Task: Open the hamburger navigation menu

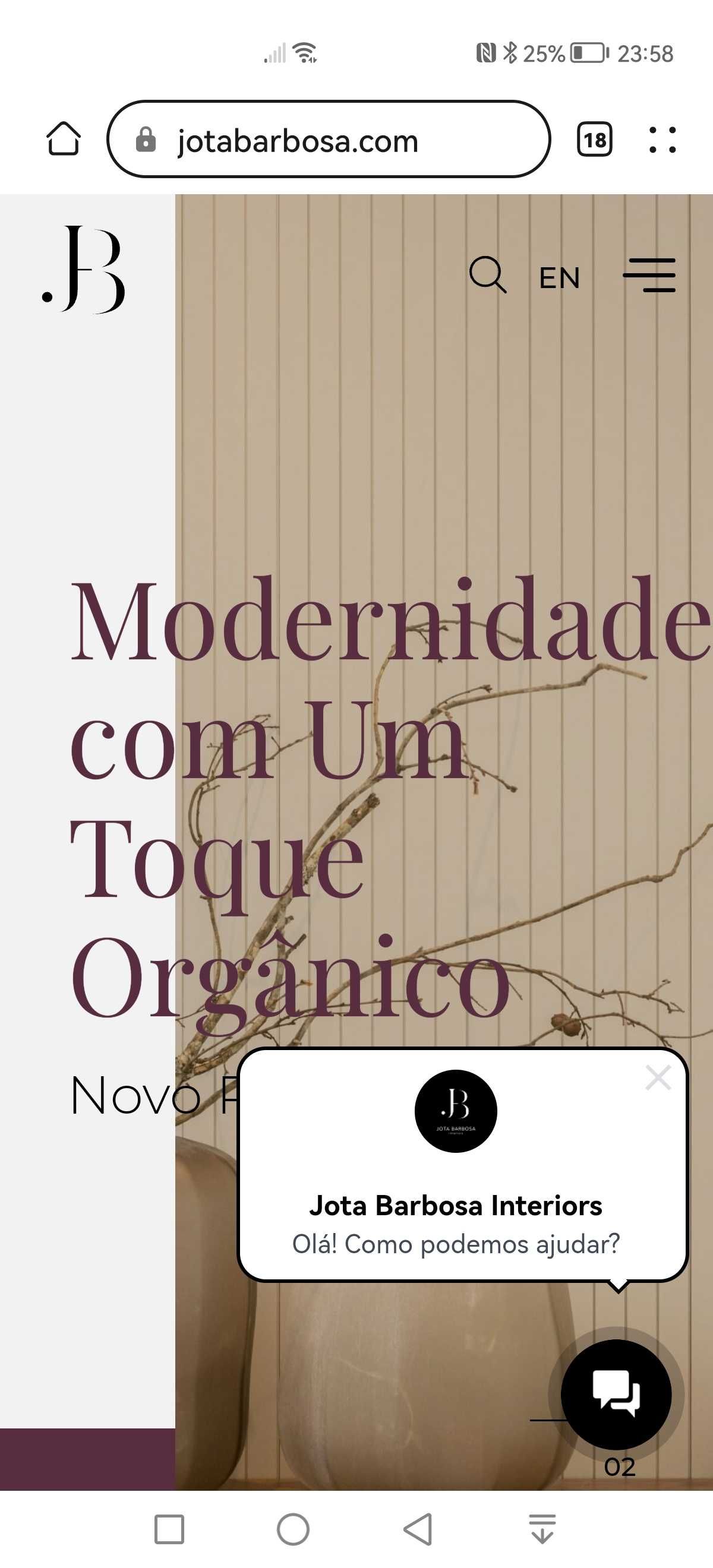Action: pos(649,275)
